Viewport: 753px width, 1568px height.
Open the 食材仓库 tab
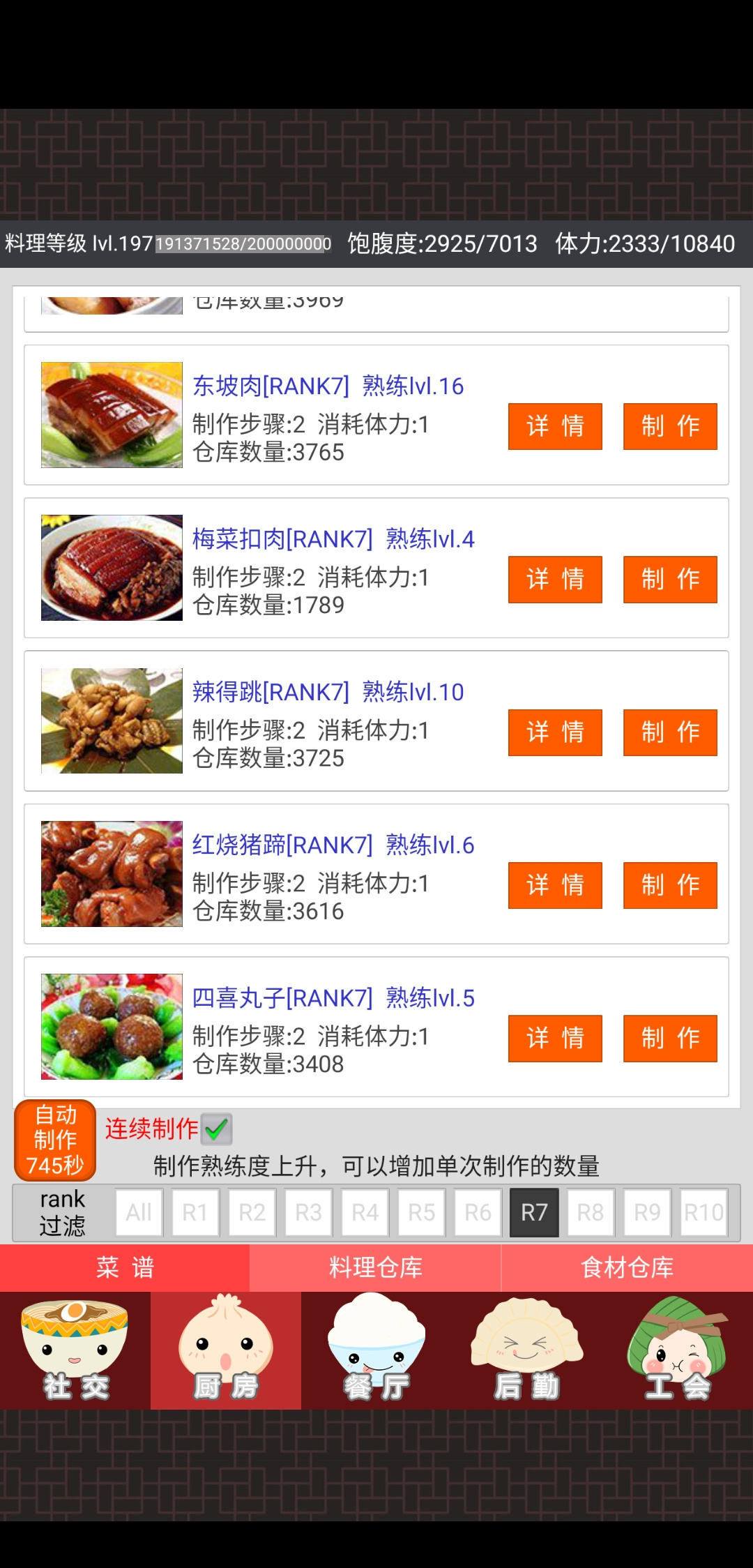coord(627,1267)
